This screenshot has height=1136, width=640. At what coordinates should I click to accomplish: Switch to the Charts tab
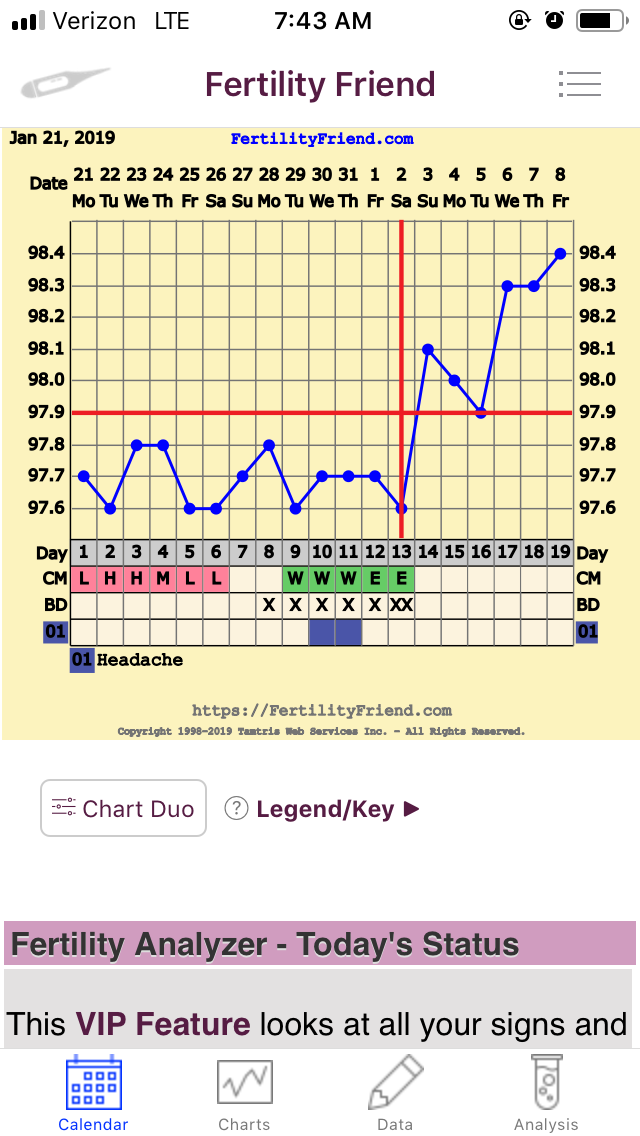[x=244, y=1093]
